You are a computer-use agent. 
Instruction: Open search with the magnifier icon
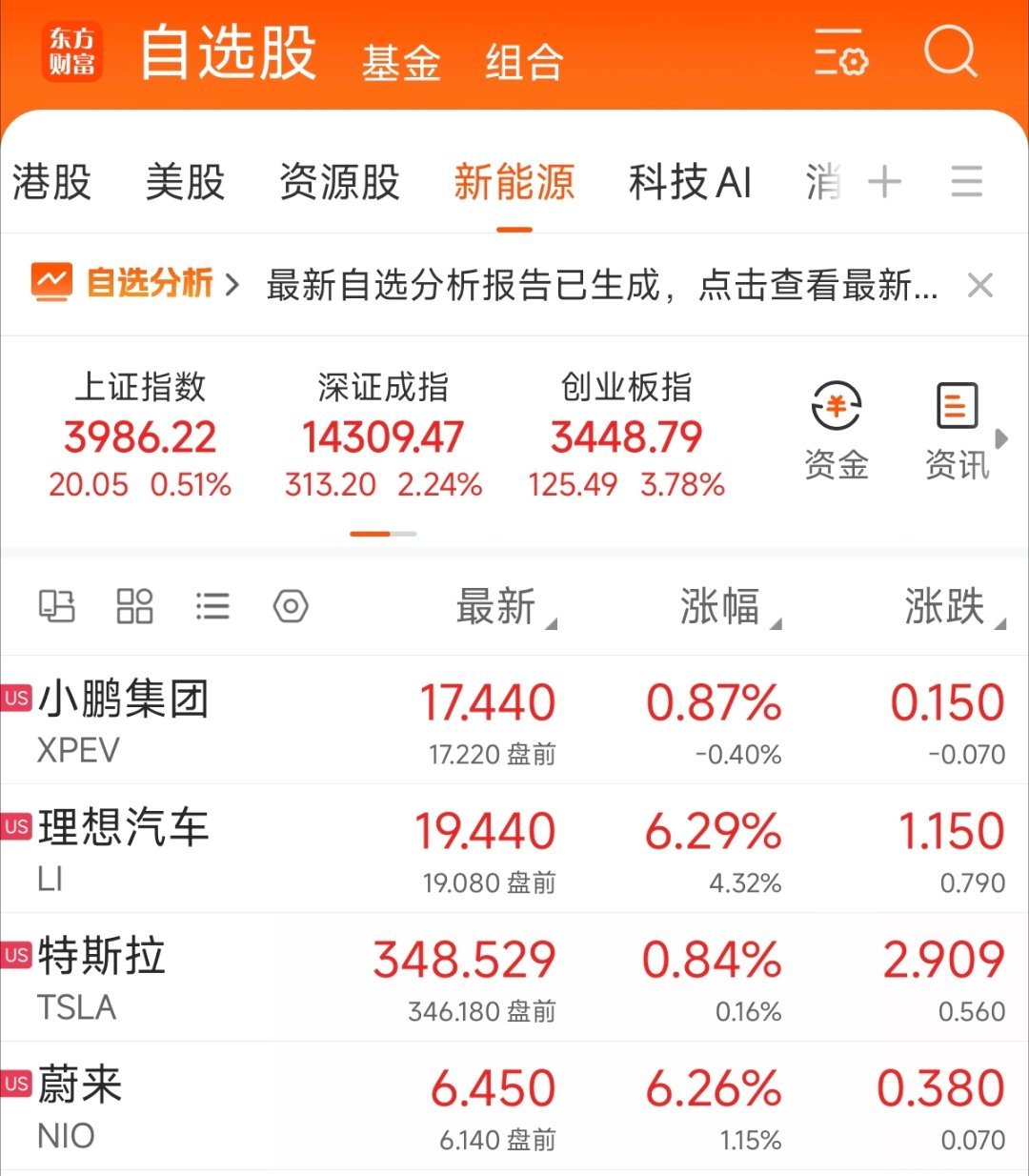coord(949,55)
